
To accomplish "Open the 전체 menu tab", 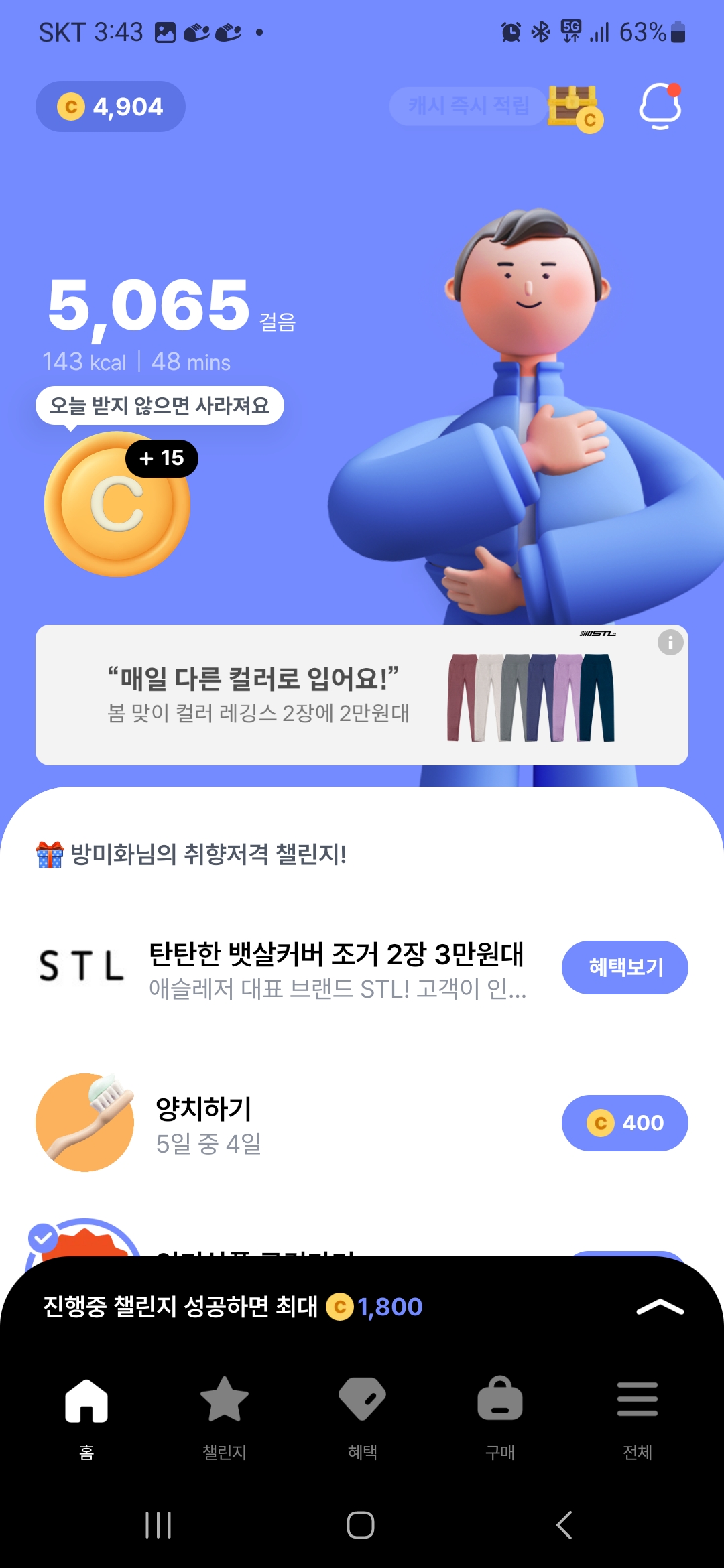I will click(x=638, y=1414).
